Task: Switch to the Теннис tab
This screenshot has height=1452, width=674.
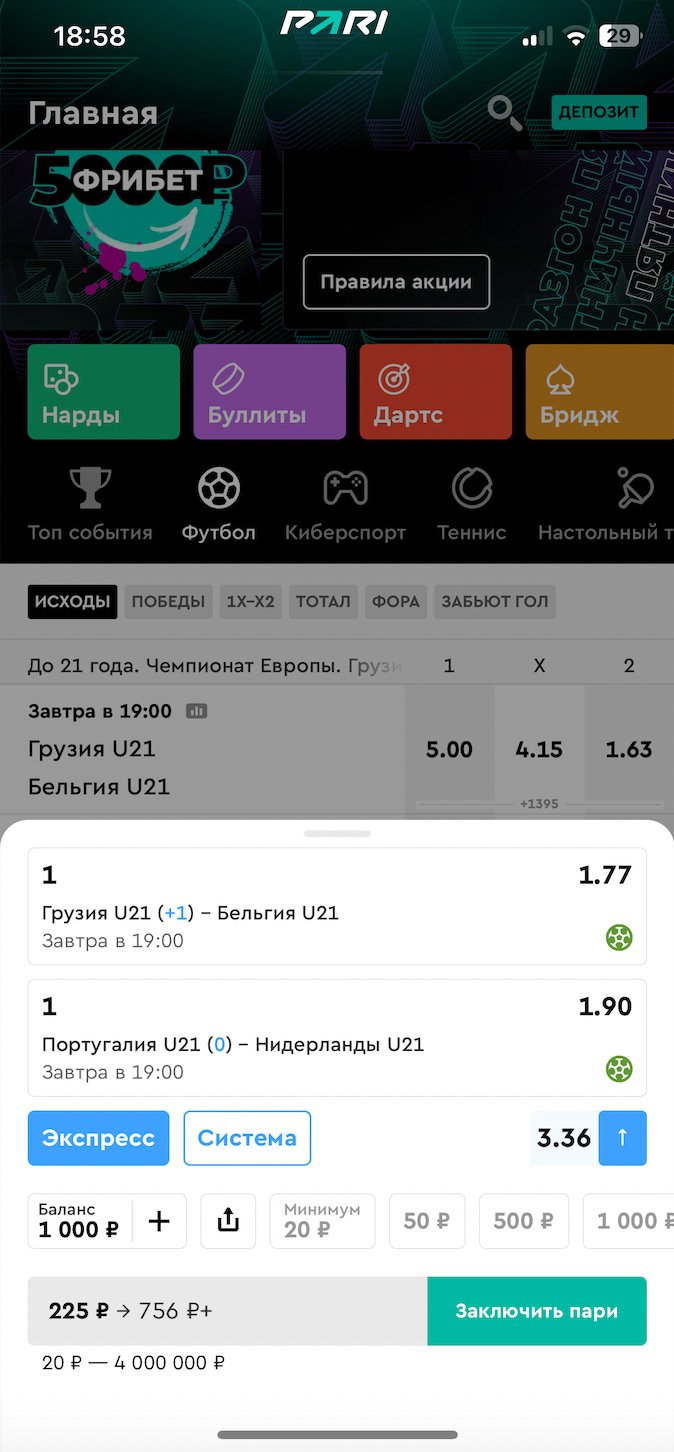Action: [x=472, y=505]
